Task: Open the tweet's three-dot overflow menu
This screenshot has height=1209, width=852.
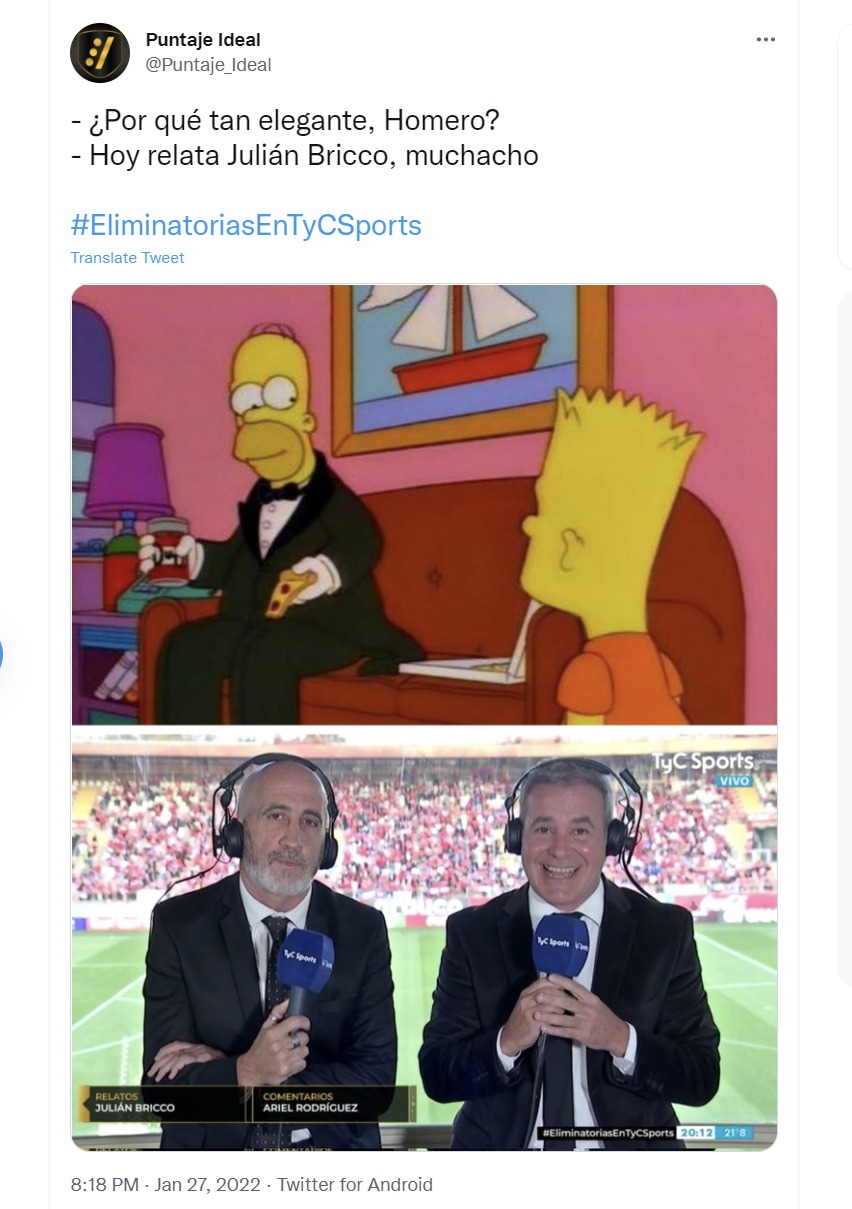Action: pyautogui.click(x=765, y=40)
